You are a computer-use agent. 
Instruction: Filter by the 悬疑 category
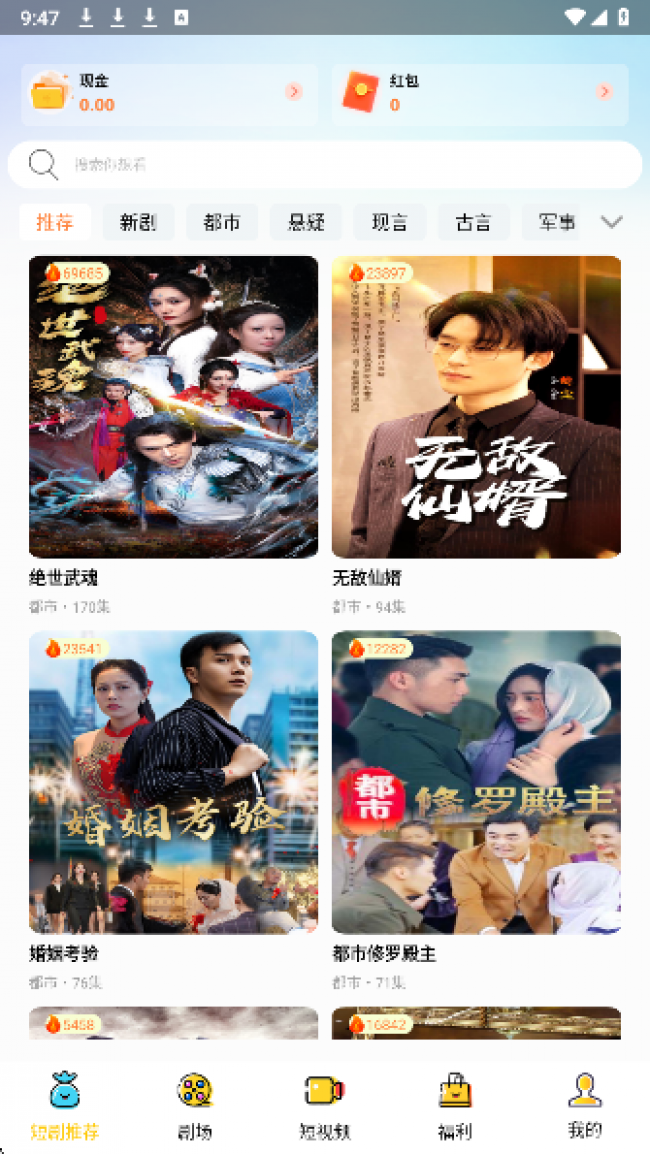click(306, 222)
